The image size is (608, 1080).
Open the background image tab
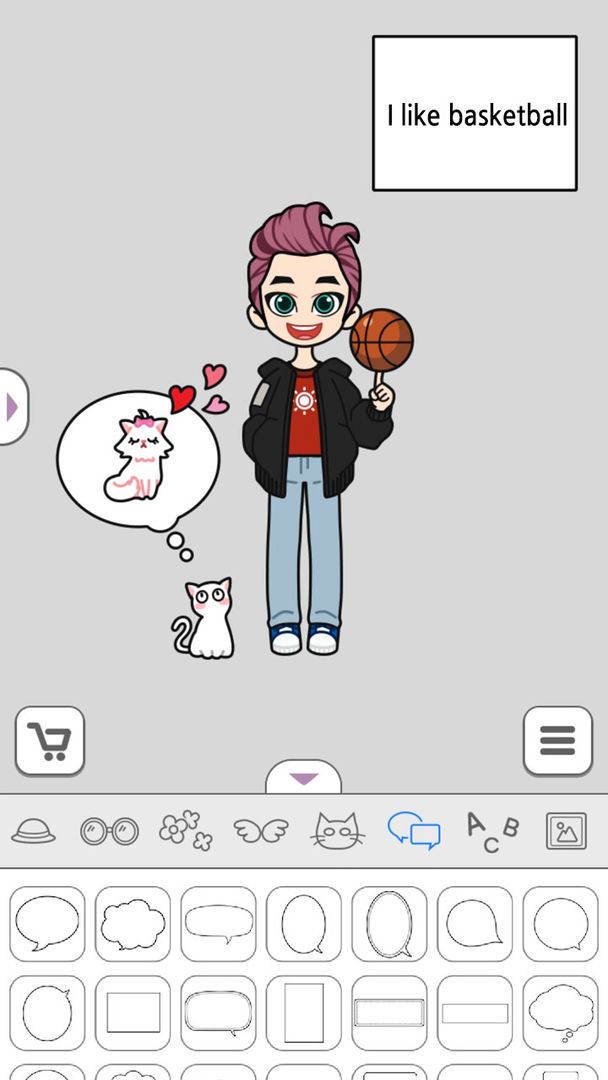tap(566, 830)
